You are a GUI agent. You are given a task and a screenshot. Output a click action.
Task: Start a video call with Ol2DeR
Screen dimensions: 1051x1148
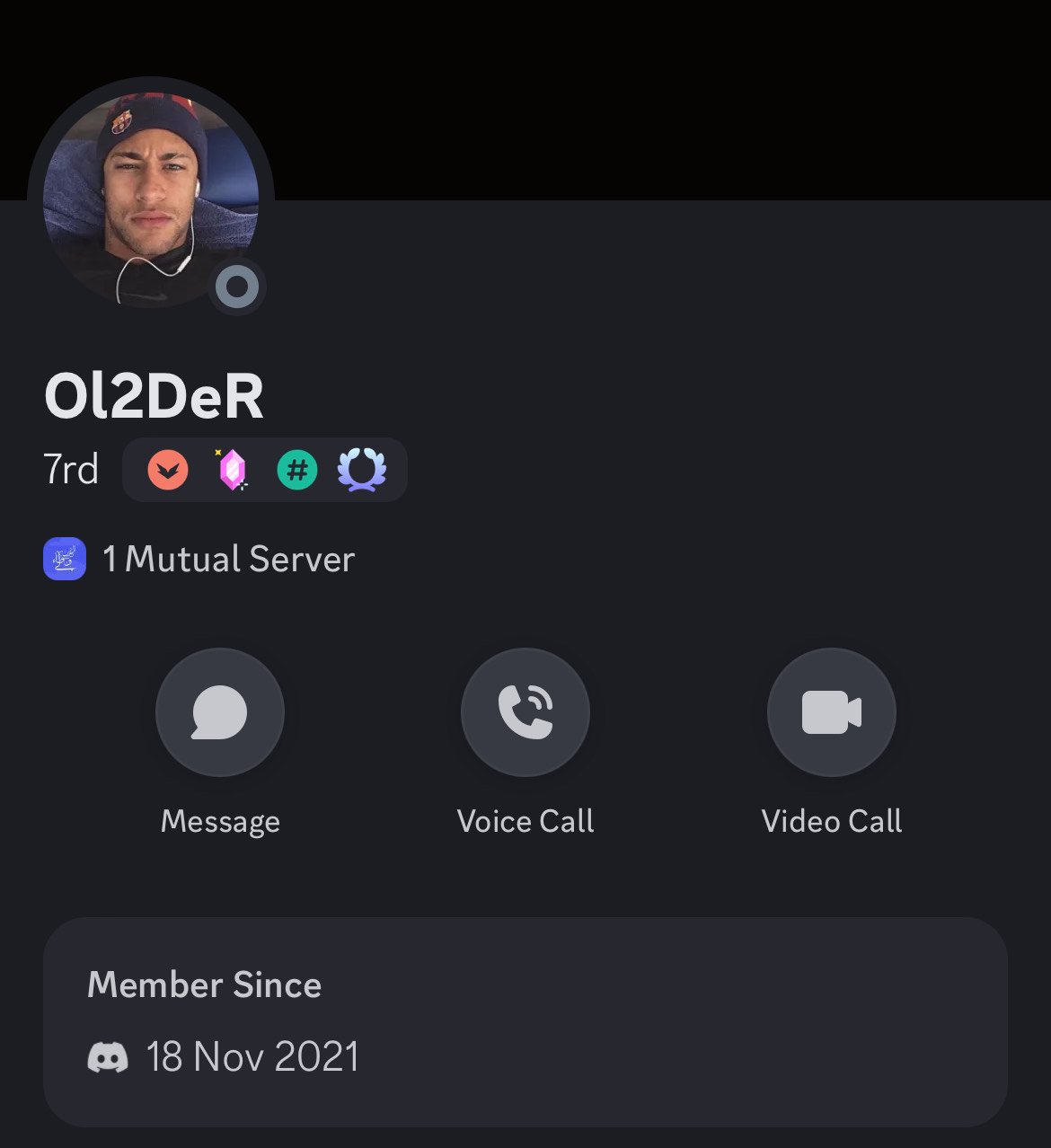pyautogui.click(x=832, y=712)
